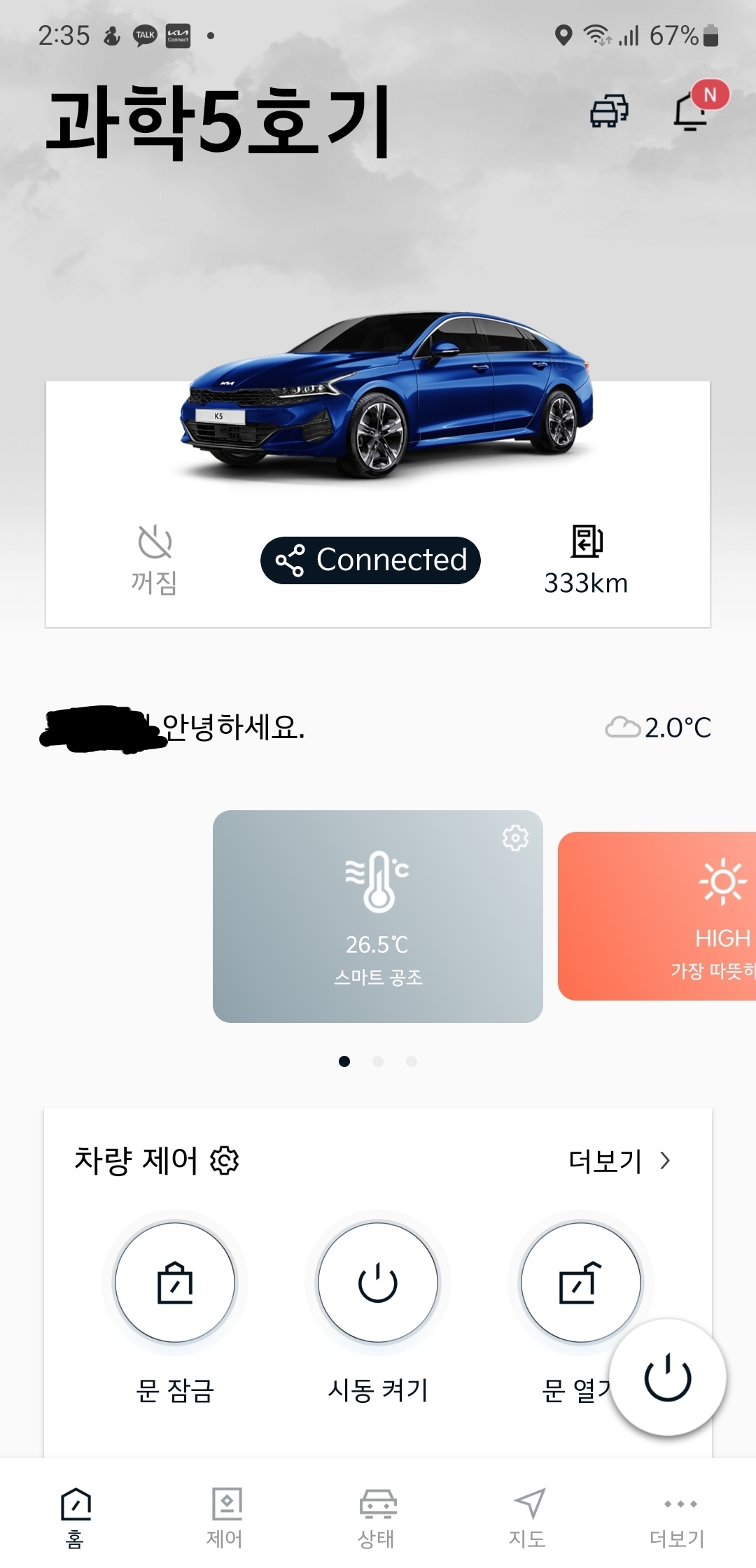Open vehicle control settings gear
The width and height of the screenshot is (756, 1568).
coord(225,1161)
